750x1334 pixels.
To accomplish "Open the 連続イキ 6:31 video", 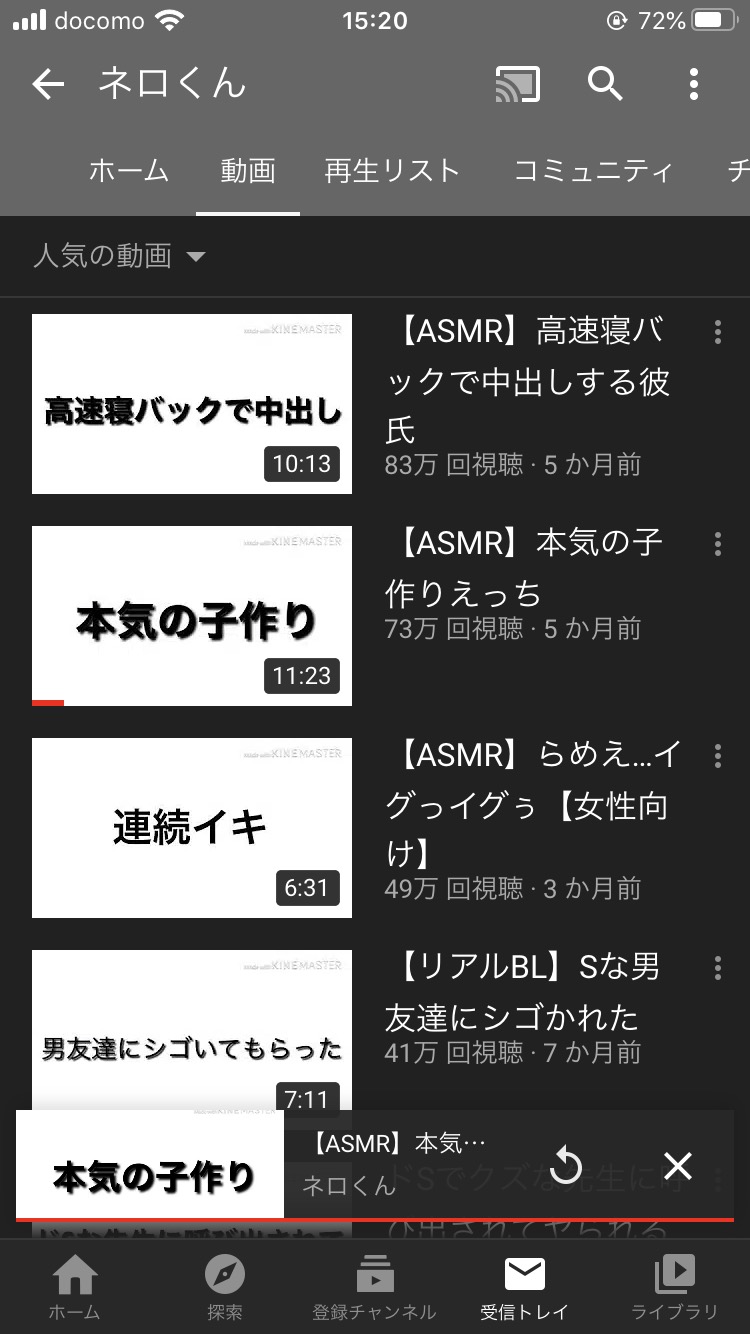I will (x=192, y=828).
